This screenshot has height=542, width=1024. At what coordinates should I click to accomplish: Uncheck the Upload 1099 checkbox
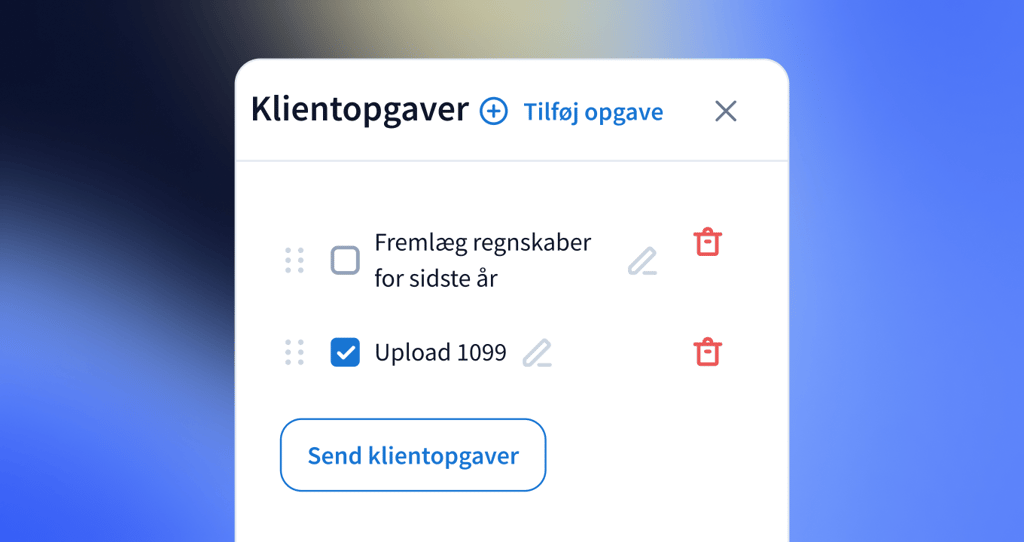click(x=345, y=352)
